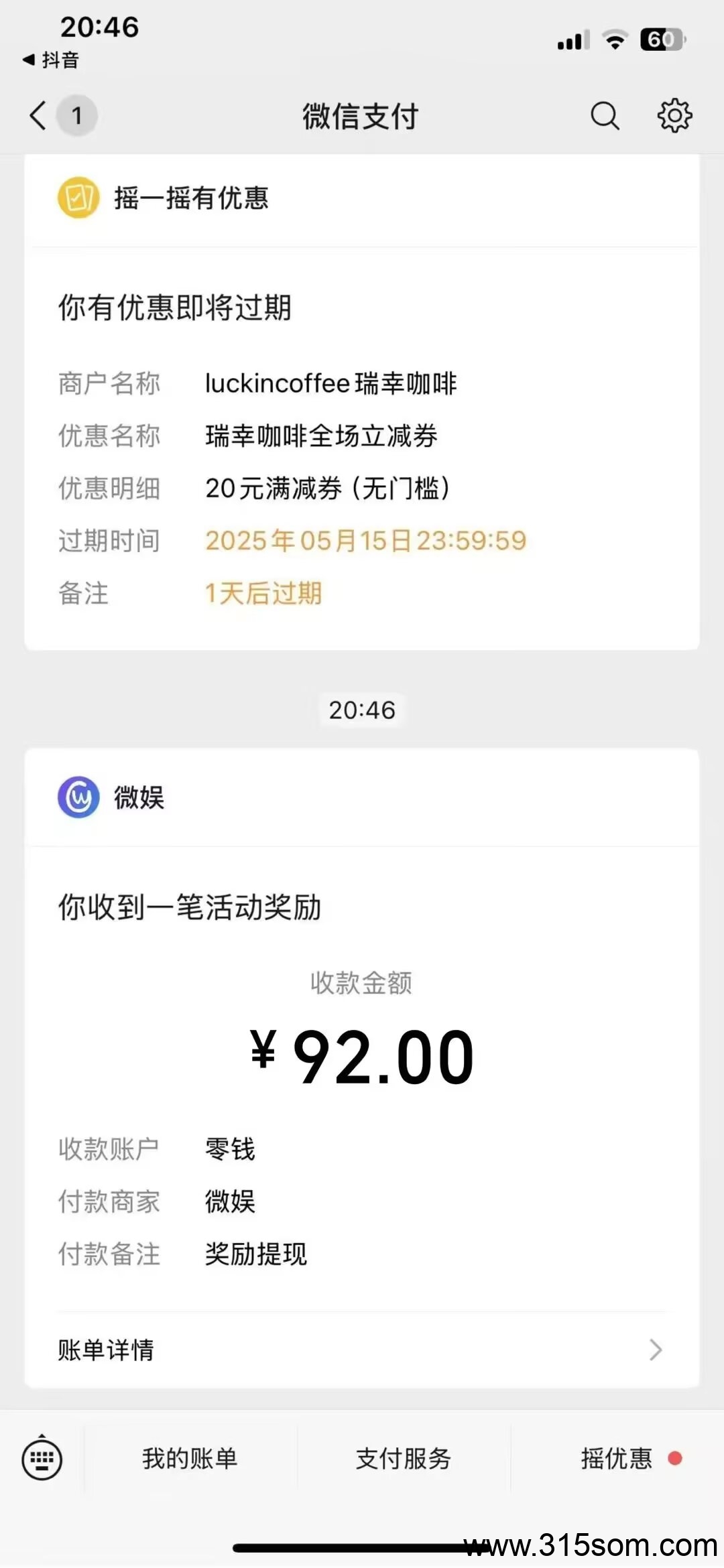Open 摇优惠 menu

(x=618, y=1458)
